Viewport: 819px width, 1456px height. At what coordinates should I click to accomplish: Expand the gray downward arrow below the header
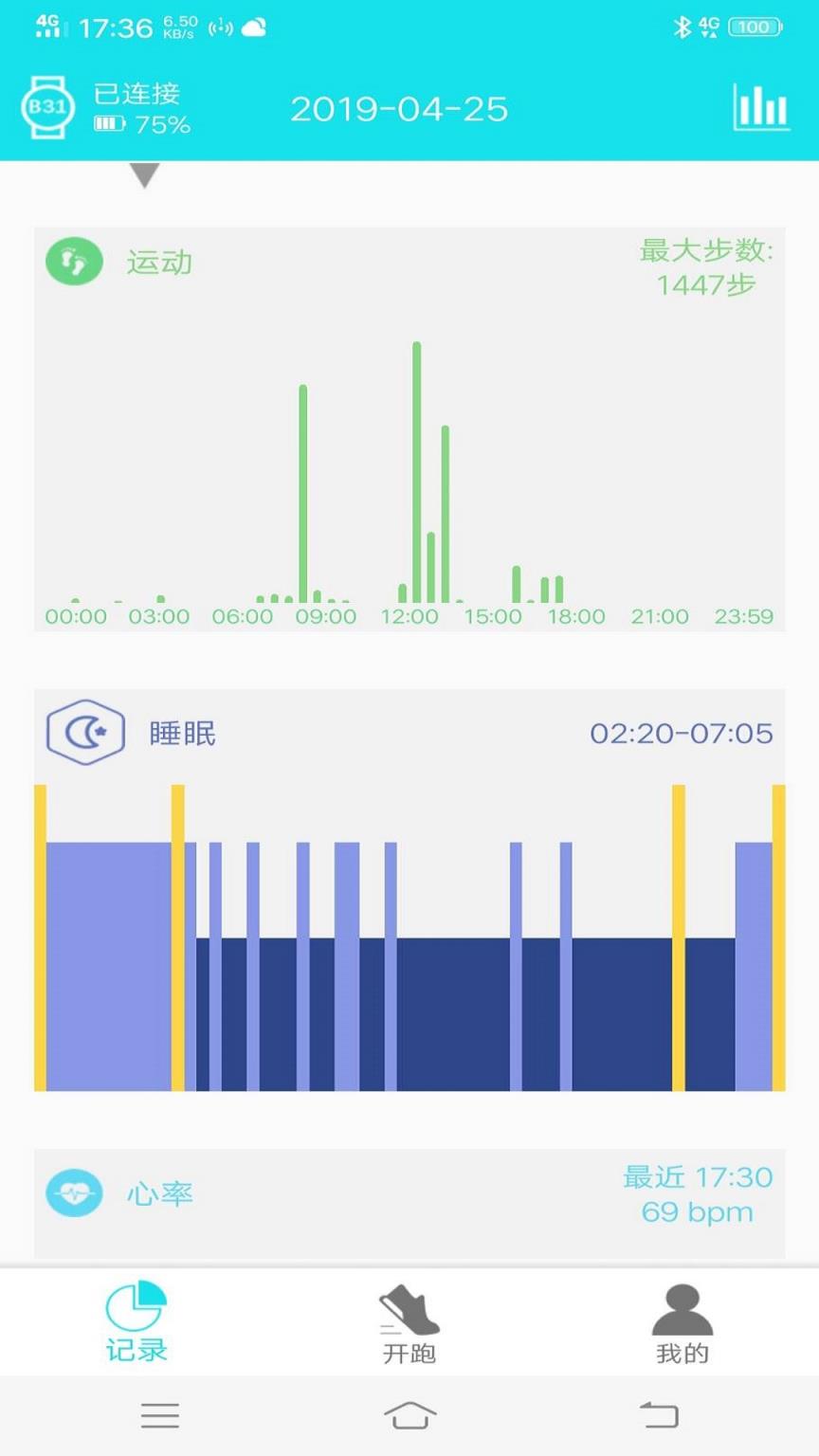(144, 175)
